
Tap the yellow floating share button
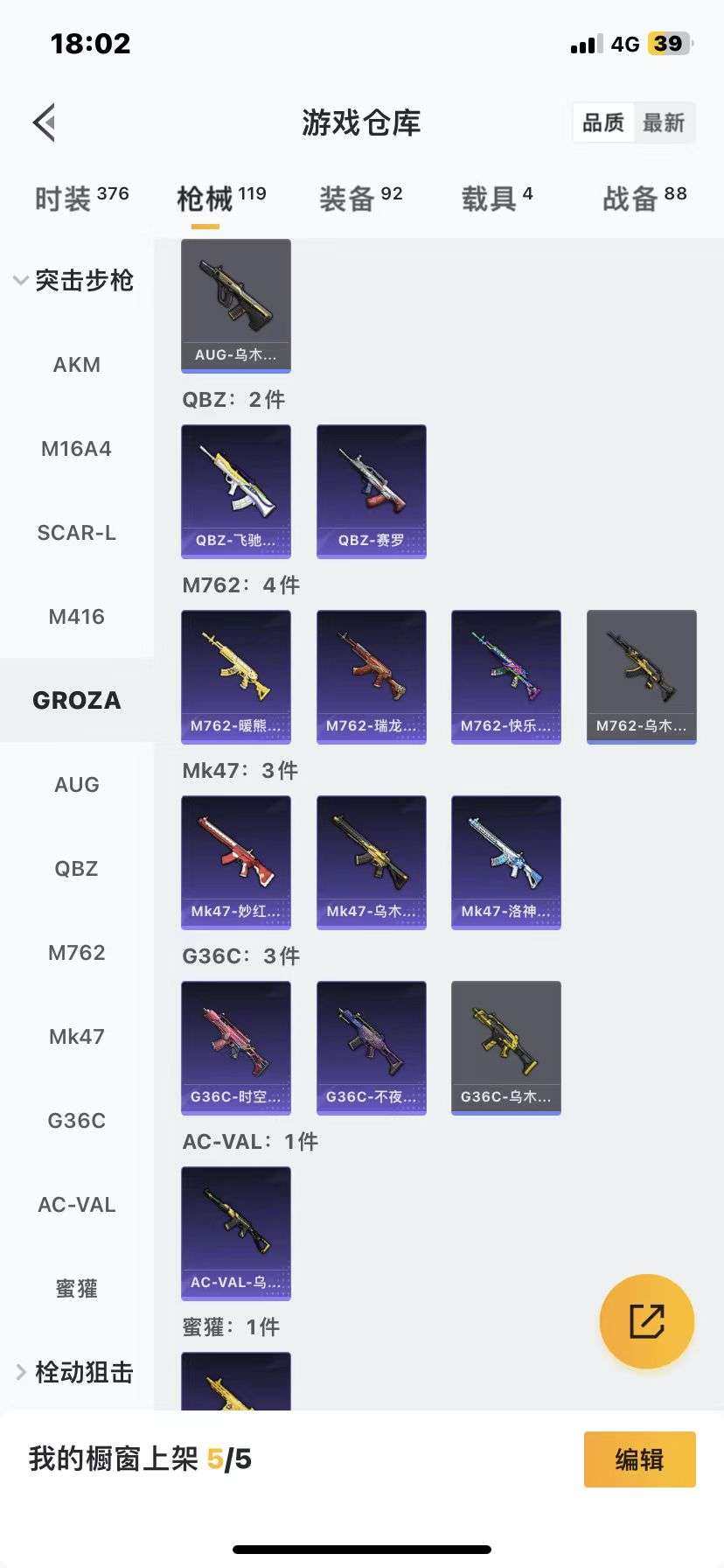point(646,1320)
